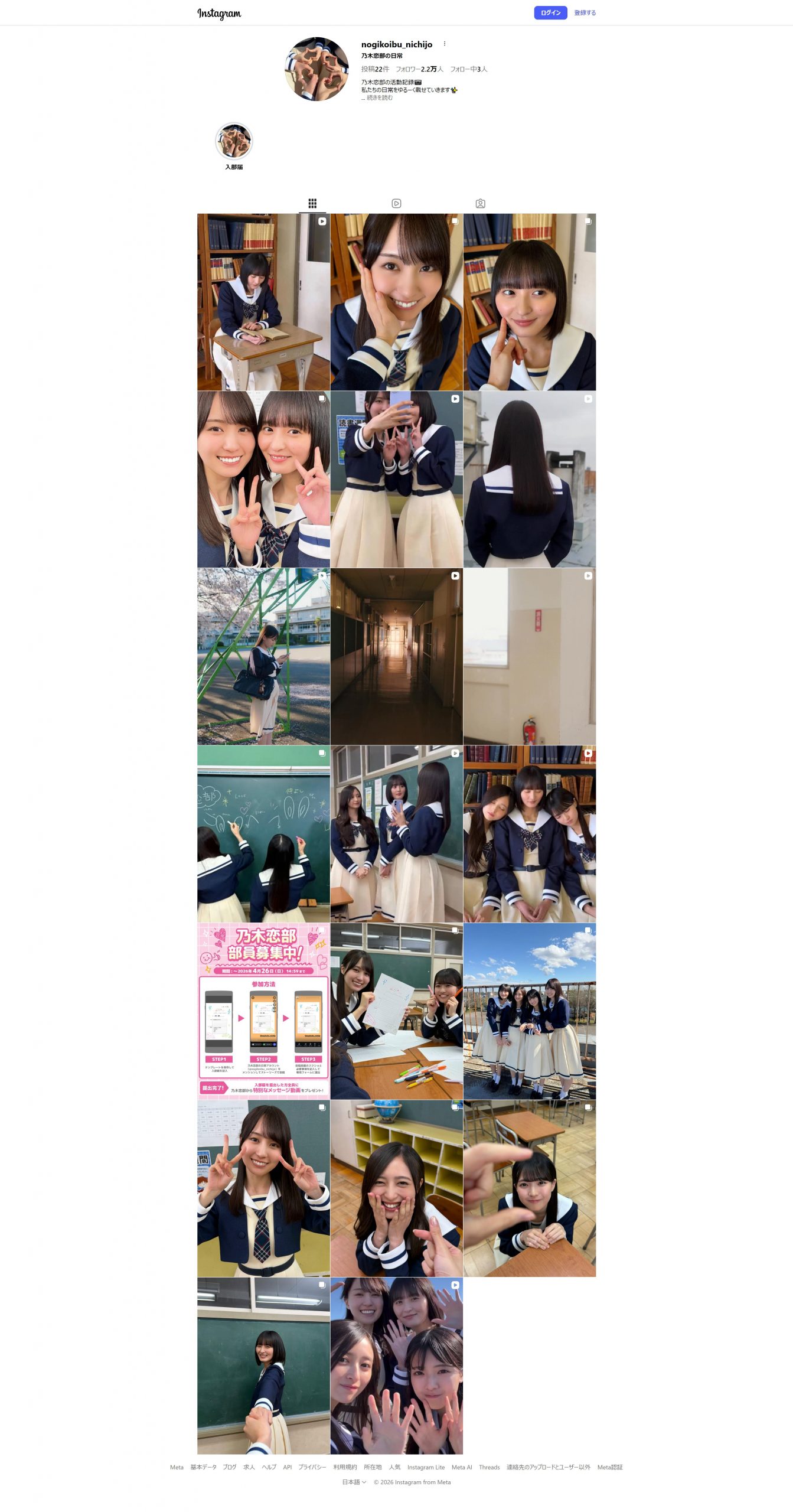Open the chalkboard drawing post
Screen dimensions: 793x1512
tap(263, 833)
